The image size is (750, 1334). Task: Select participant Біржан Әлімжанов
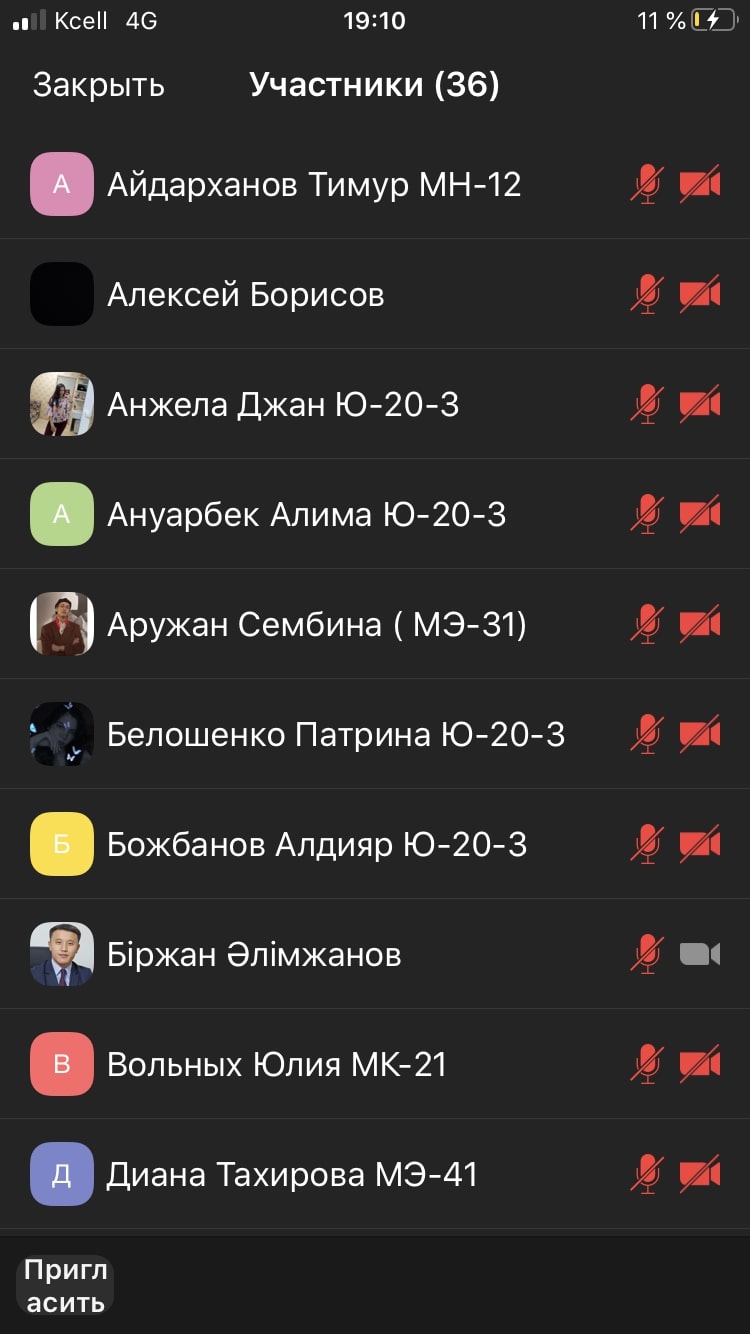[x=254, y=955]
